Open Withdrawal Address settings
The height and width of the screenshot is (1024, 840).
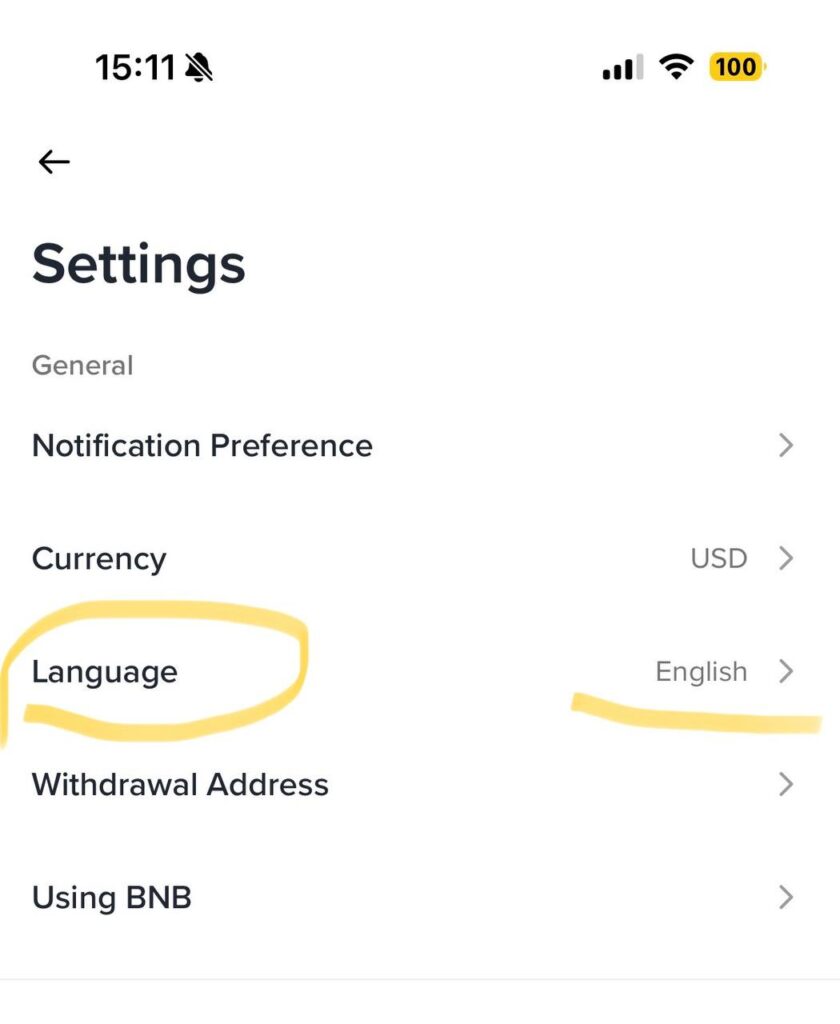pos(180,785)
